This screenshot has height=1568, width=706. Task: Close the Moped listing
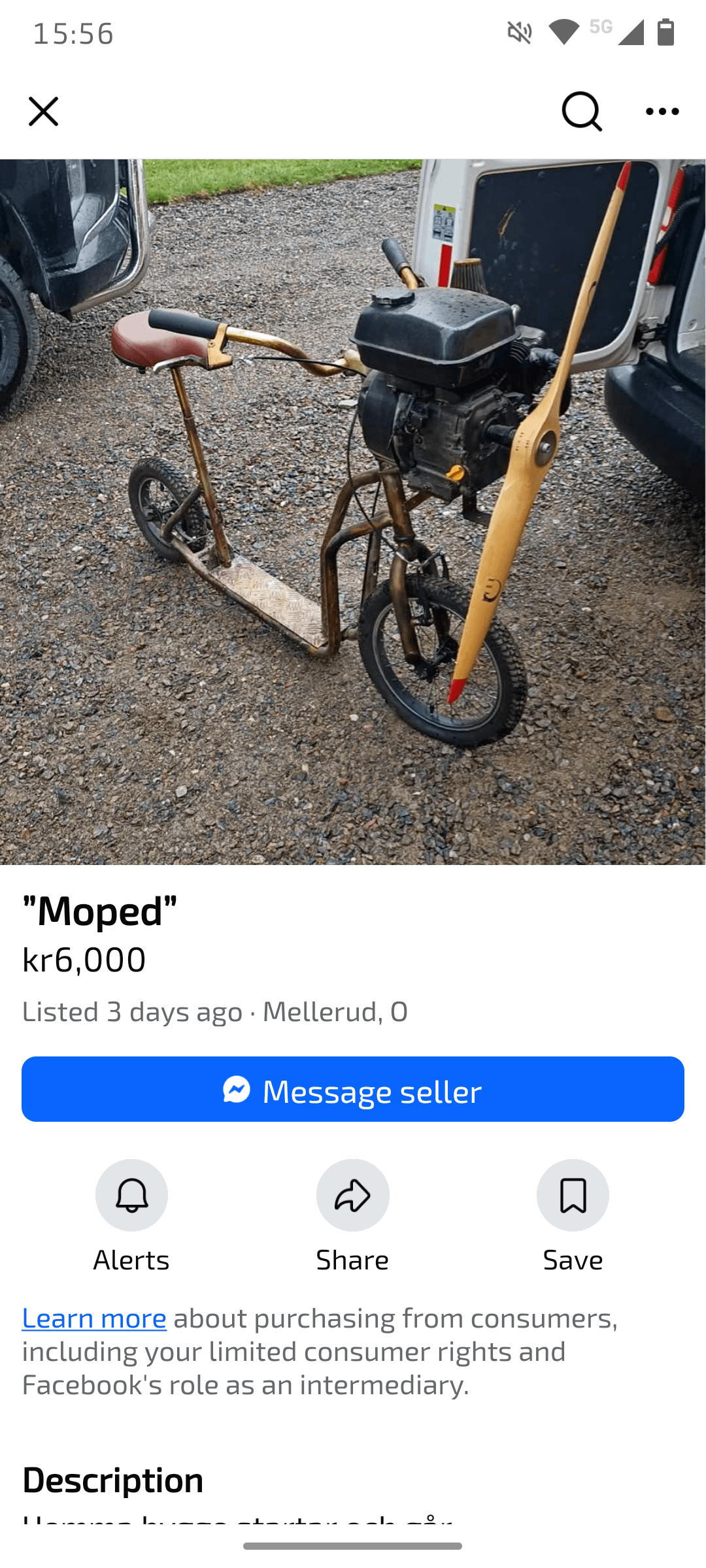[x=43, y=111]
